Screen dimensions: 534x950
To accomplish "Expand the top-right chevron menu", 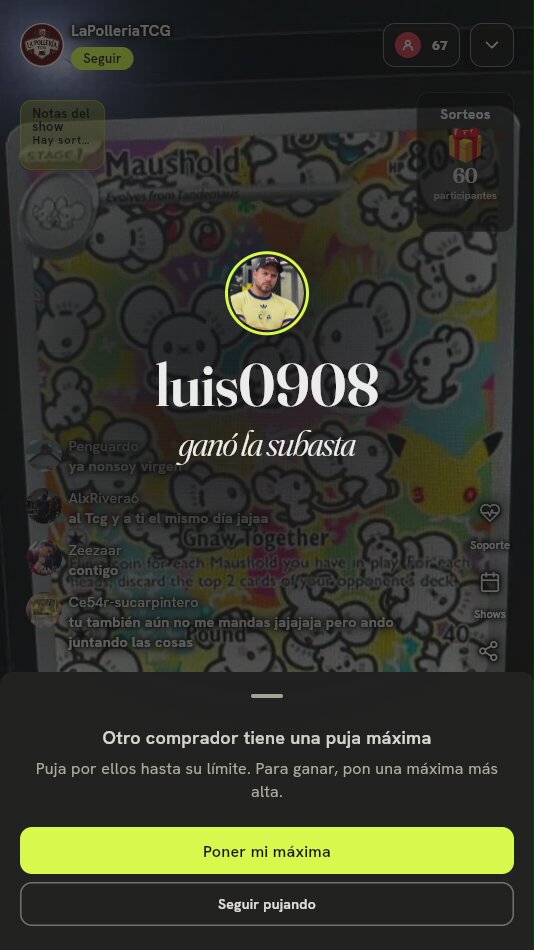I will pyautogui.click(x=492, y=45).
